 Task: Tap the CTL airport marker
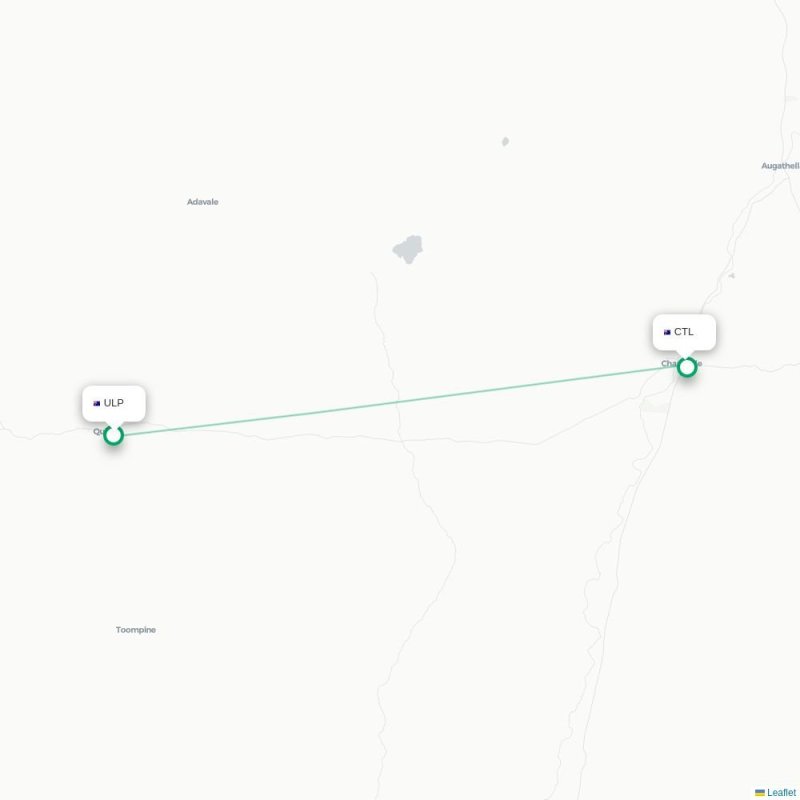click(687, 367)
